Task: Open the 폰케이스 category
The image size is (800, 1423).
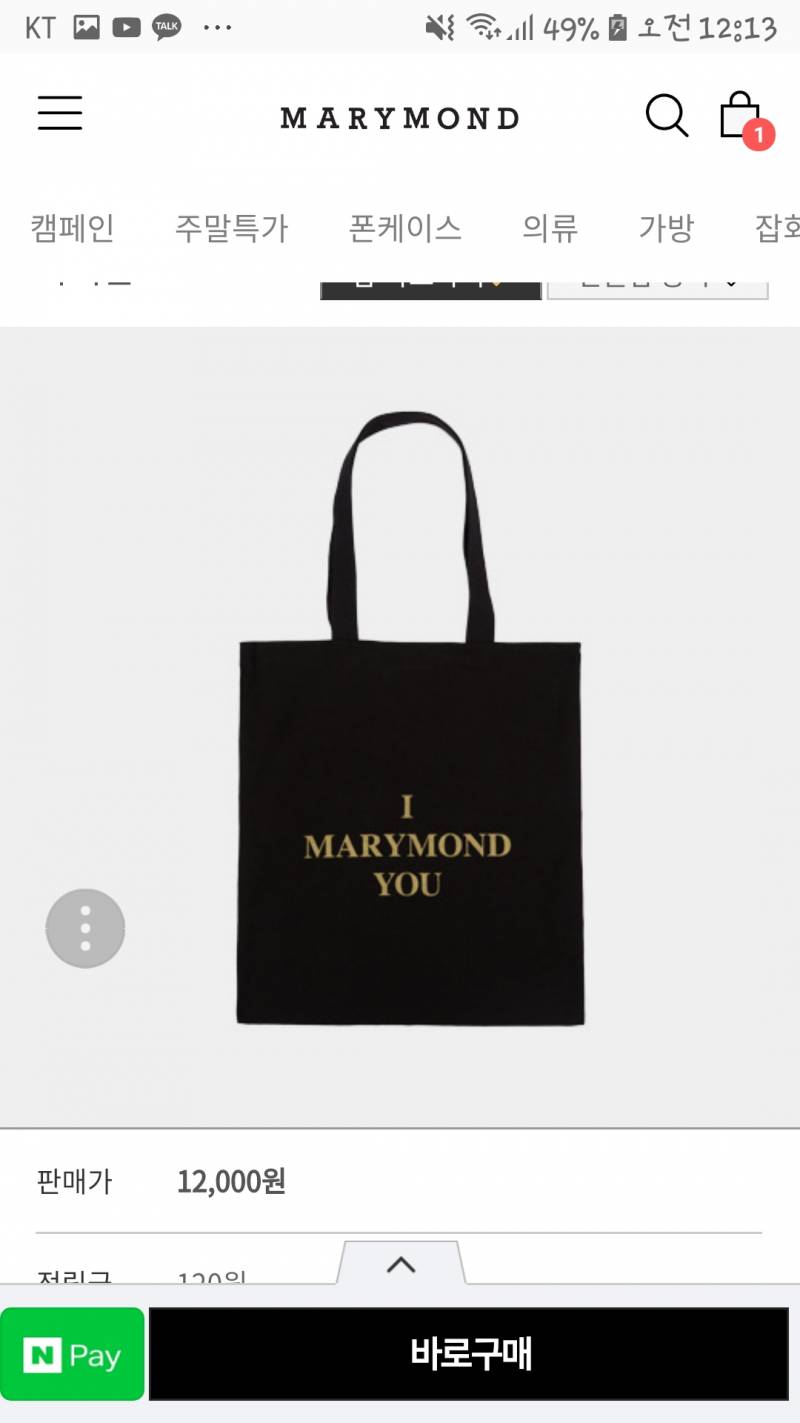Action: (x=405, y=229)
